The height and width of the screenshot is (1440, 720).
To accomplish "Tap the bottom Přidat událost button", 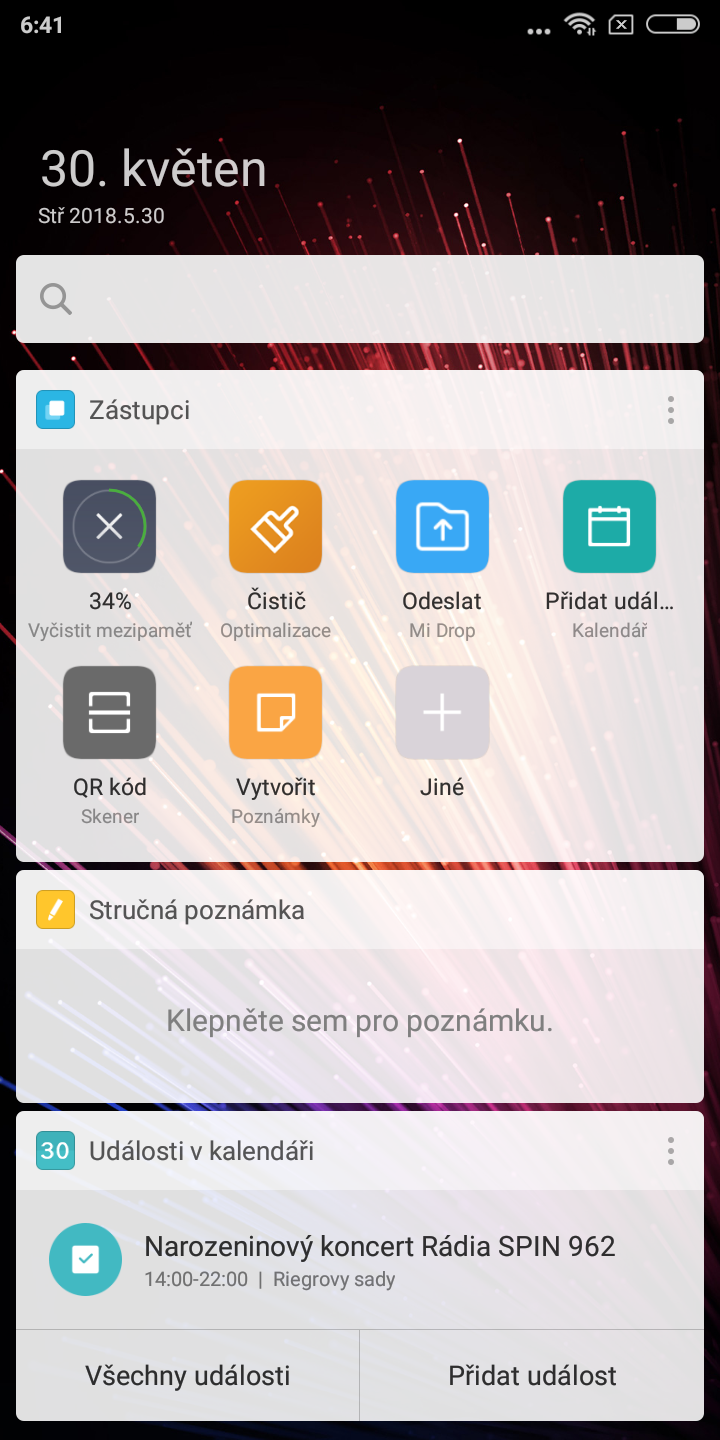I will click(532, 1375).
